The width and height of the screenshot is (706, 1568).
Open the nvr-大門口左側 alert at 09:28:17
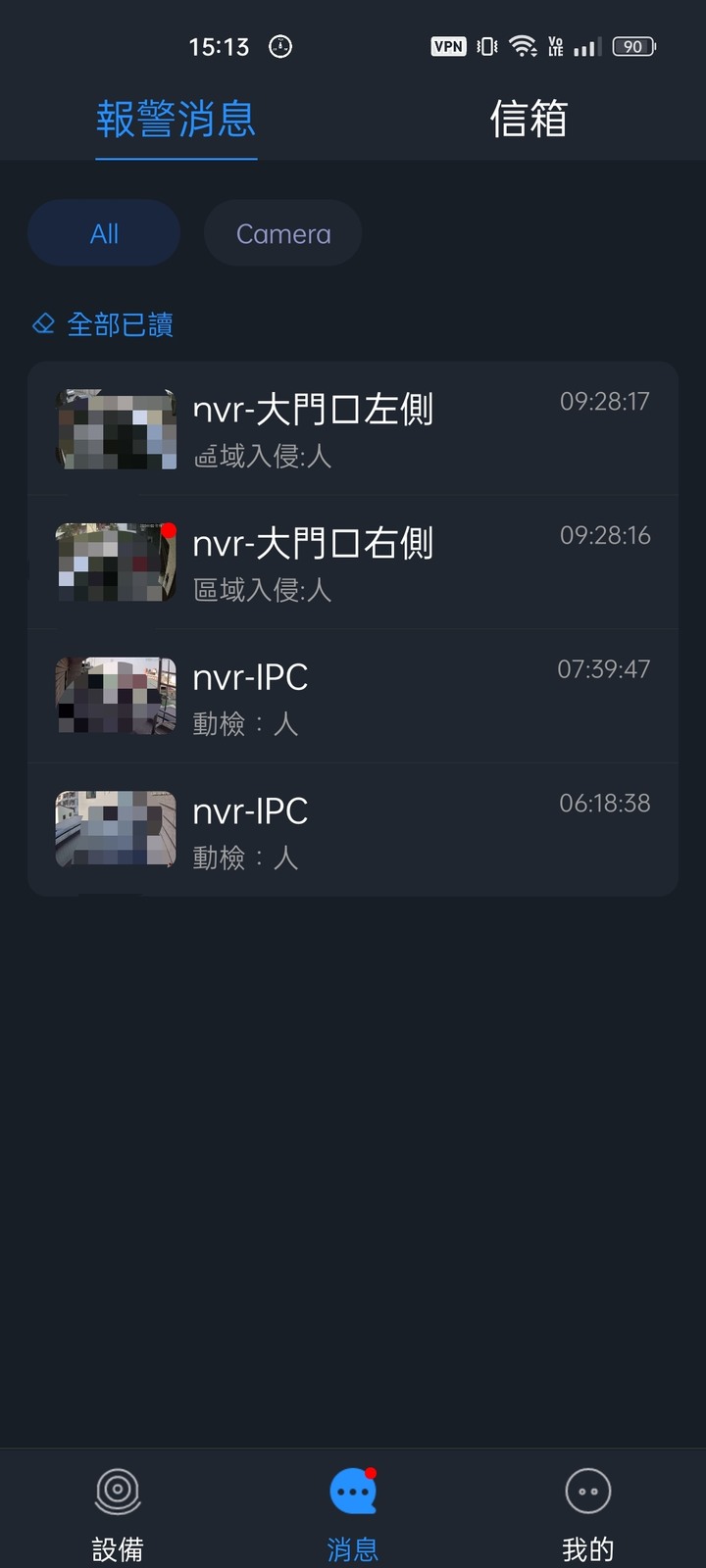click(x=353, y=429)
